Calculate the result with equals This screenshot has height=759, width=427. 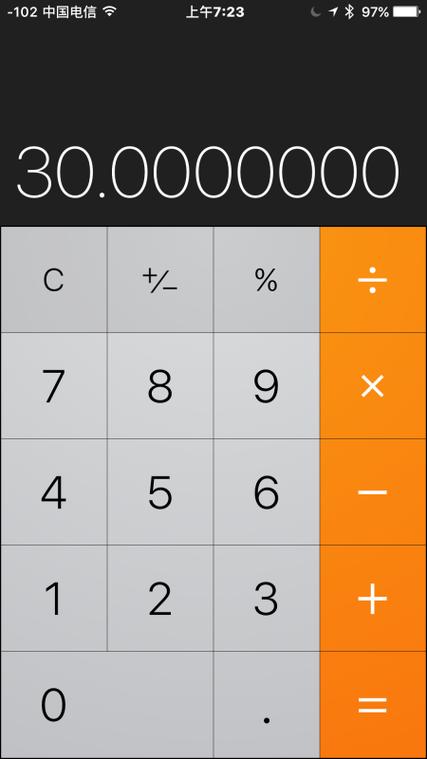click(x=373, y=705)
